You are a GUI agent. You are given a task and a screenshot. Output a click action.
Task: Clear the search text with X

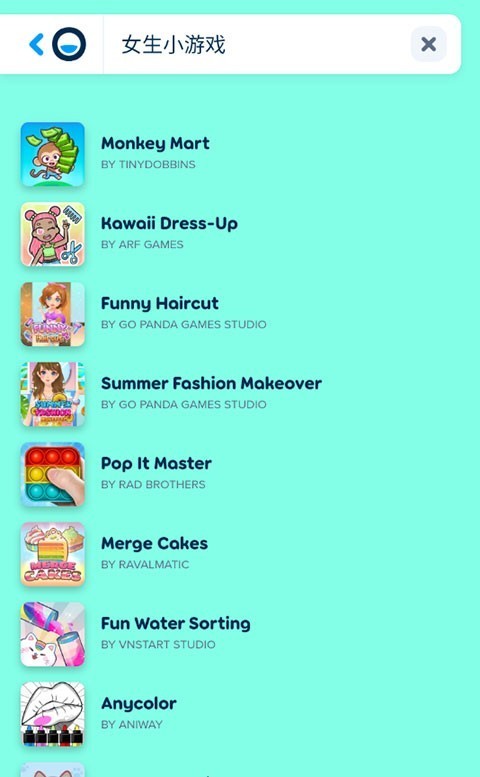(x=428, y=44)
